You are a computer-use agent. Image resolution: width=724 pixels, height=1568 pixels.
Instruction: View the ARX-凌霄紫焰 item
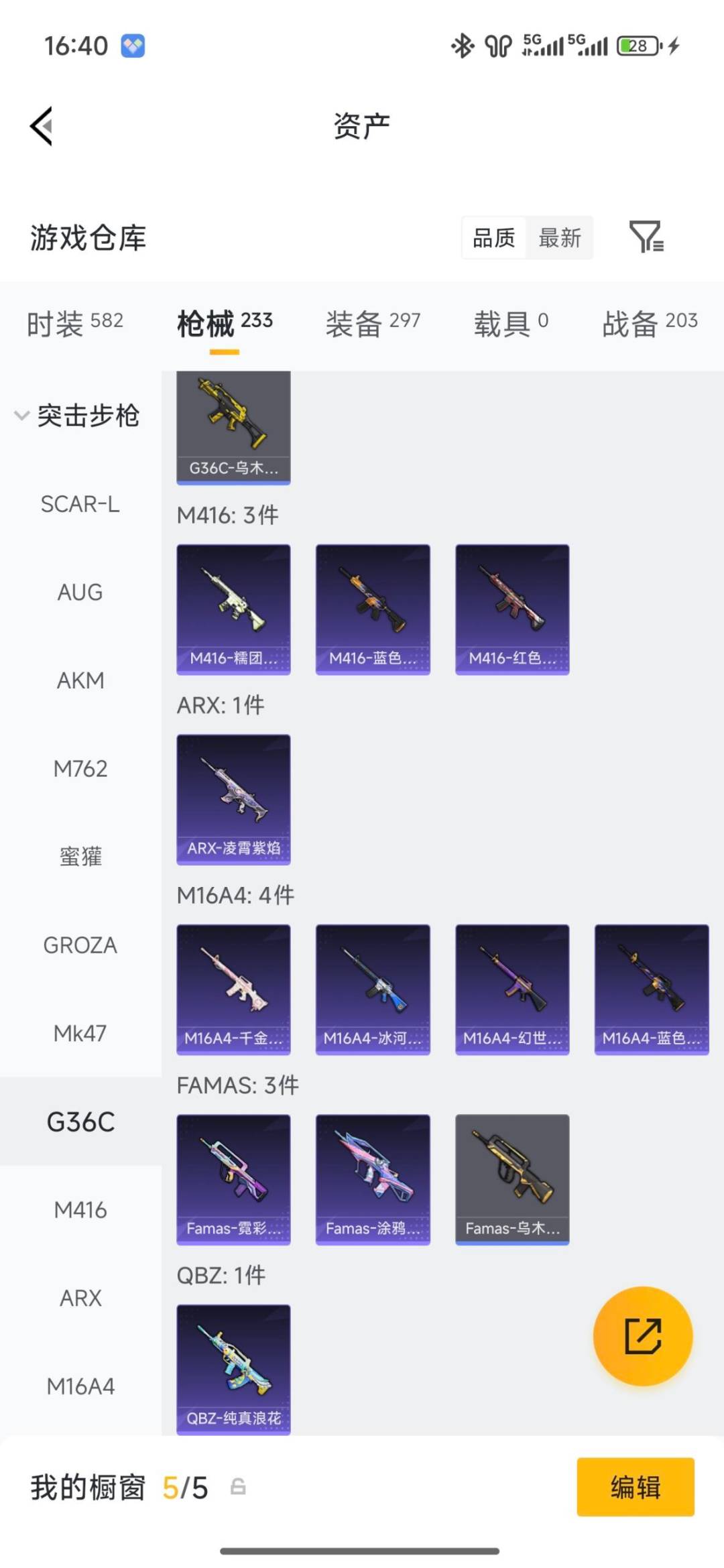(x=233, y=798)
